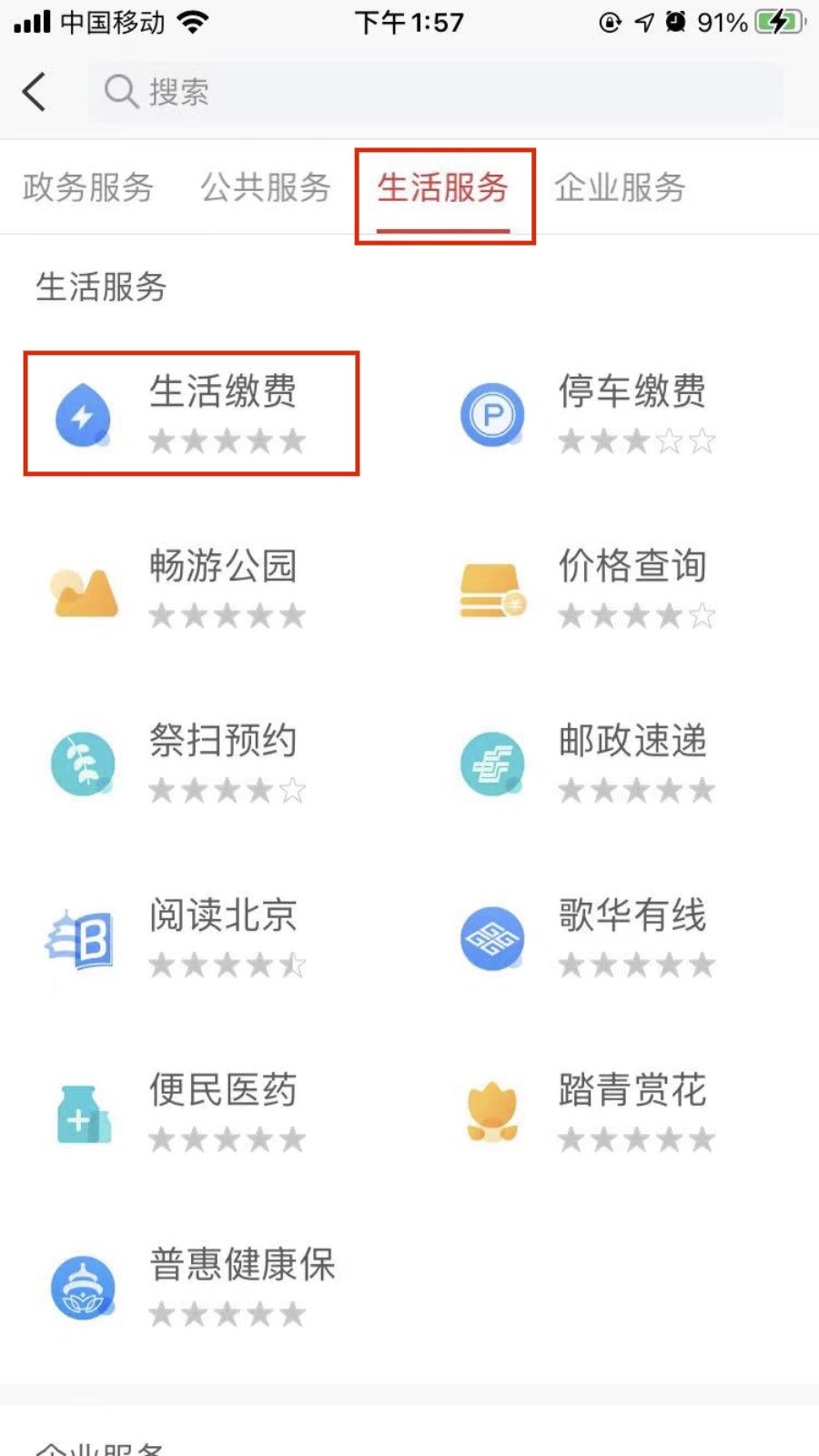Go back using the back arrow
The height and width of the screenshot is (1456, 819).
35,92
